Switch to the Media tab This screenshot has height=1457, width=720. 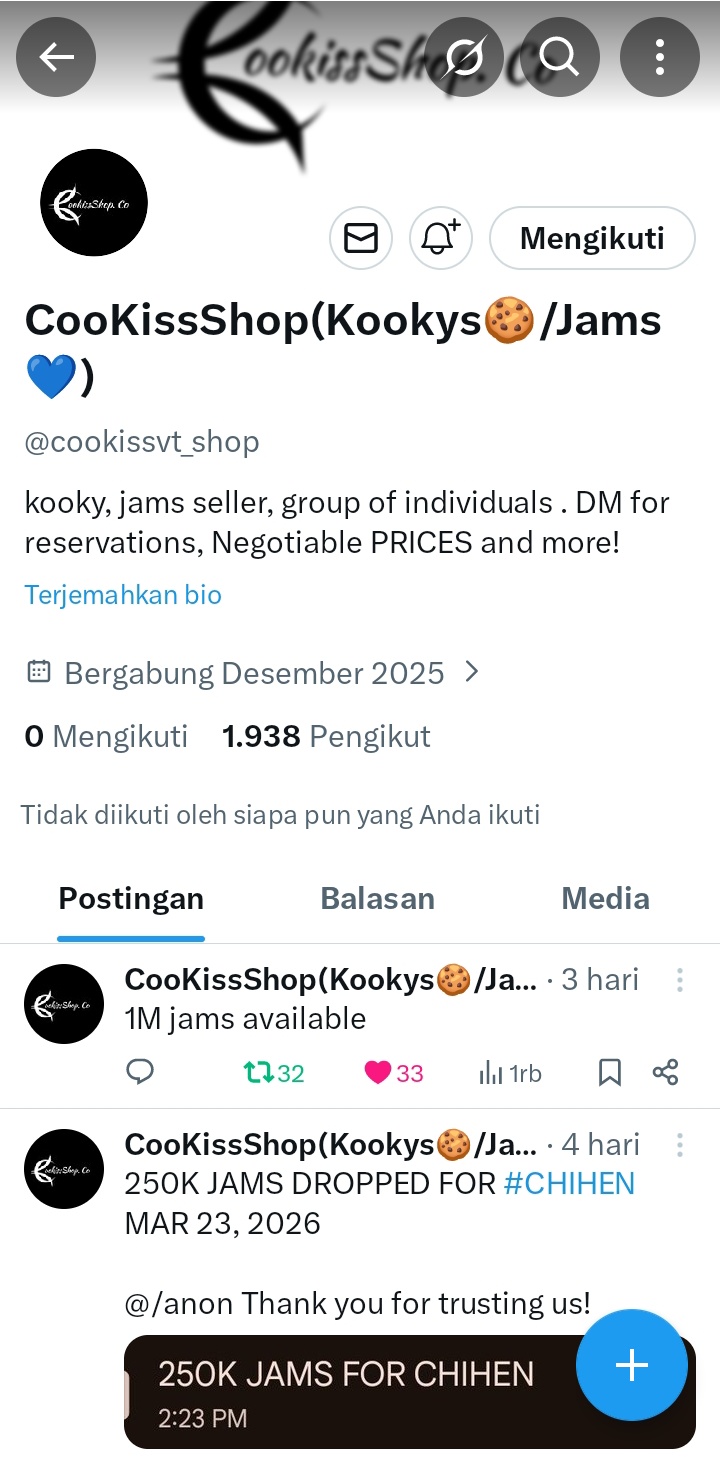[605, 898]
